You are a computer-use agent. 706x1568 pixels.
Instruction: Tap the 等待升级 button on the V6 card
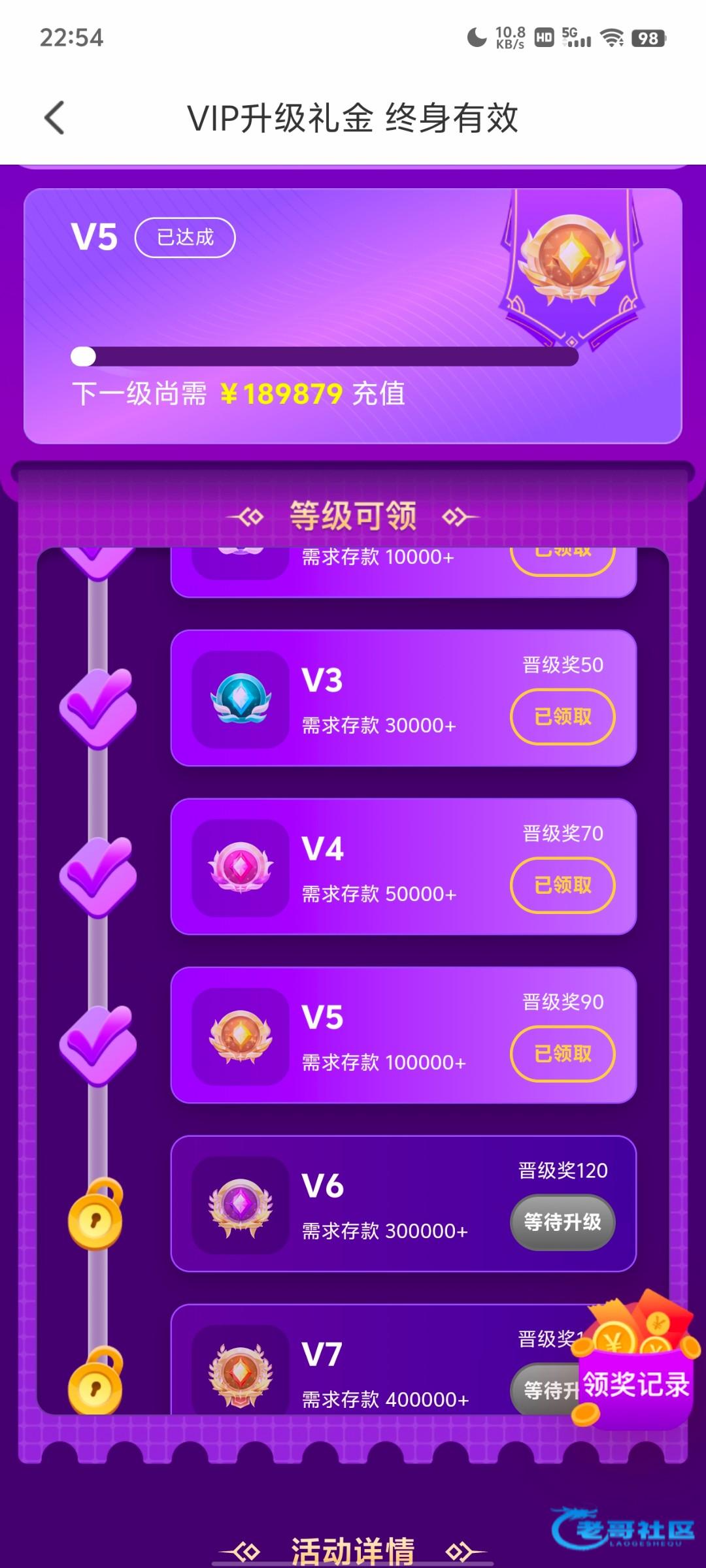click(562, 1222)
